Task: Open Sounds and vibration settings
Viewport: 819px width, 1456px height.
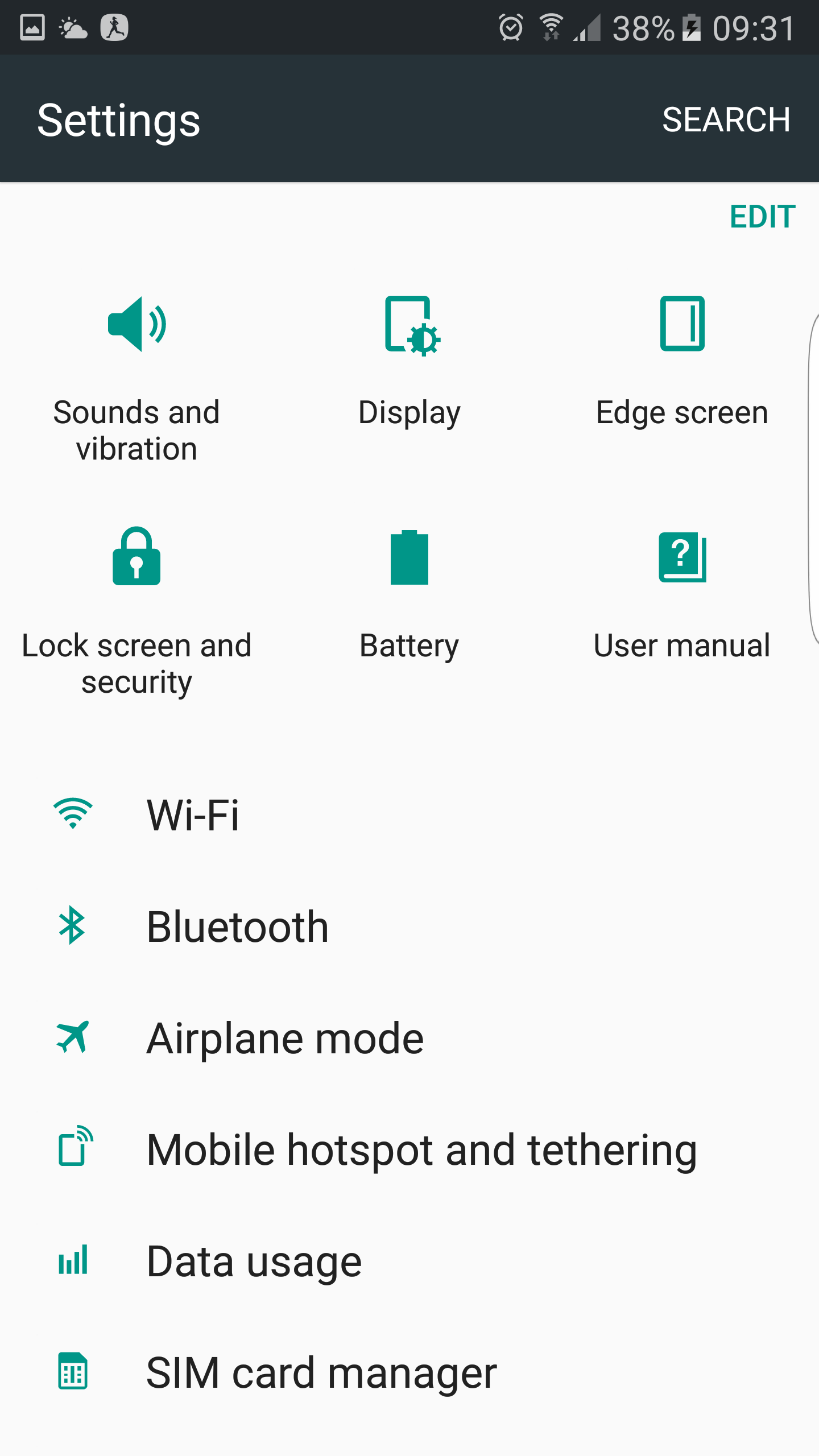Action: [x=136, y=378]
